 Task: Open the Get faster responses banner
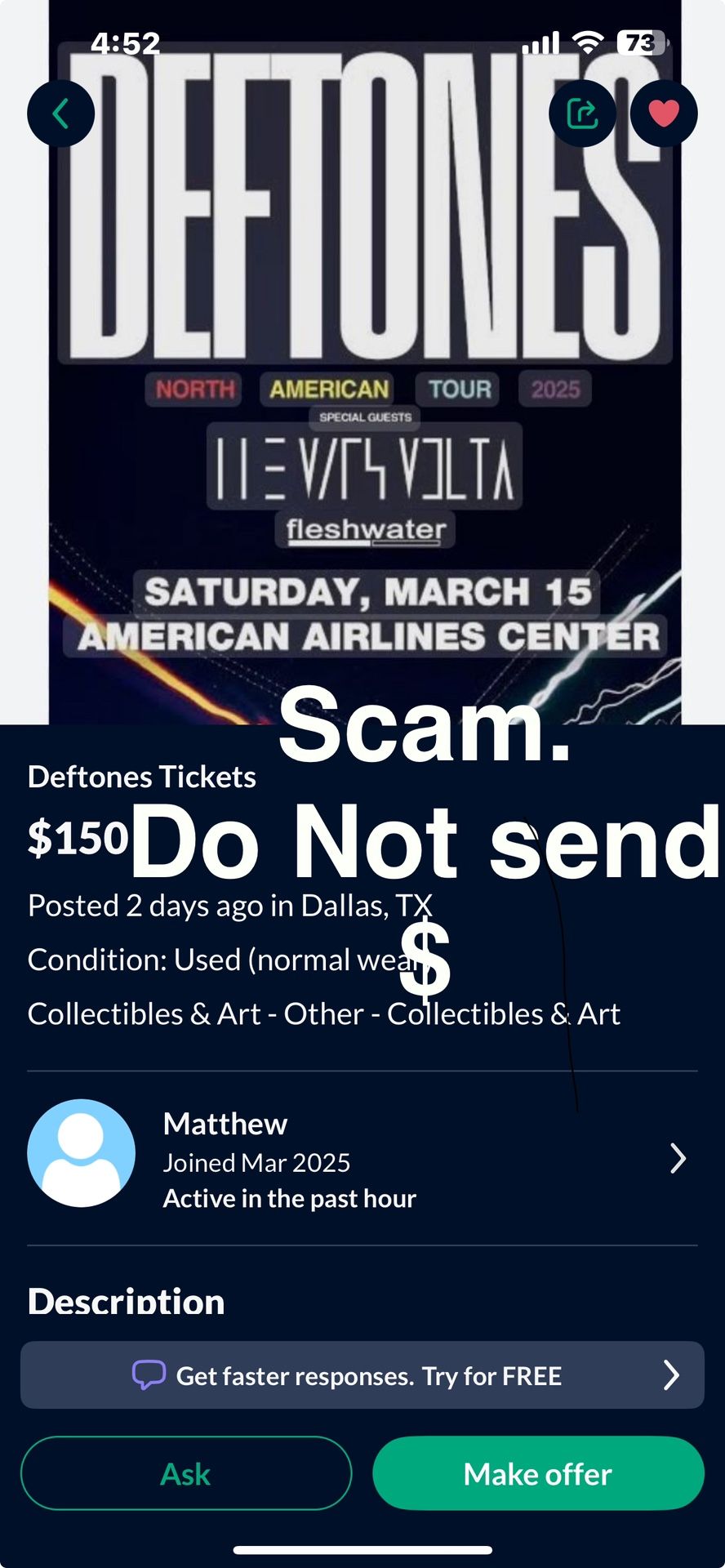(x=362, y=1375)
